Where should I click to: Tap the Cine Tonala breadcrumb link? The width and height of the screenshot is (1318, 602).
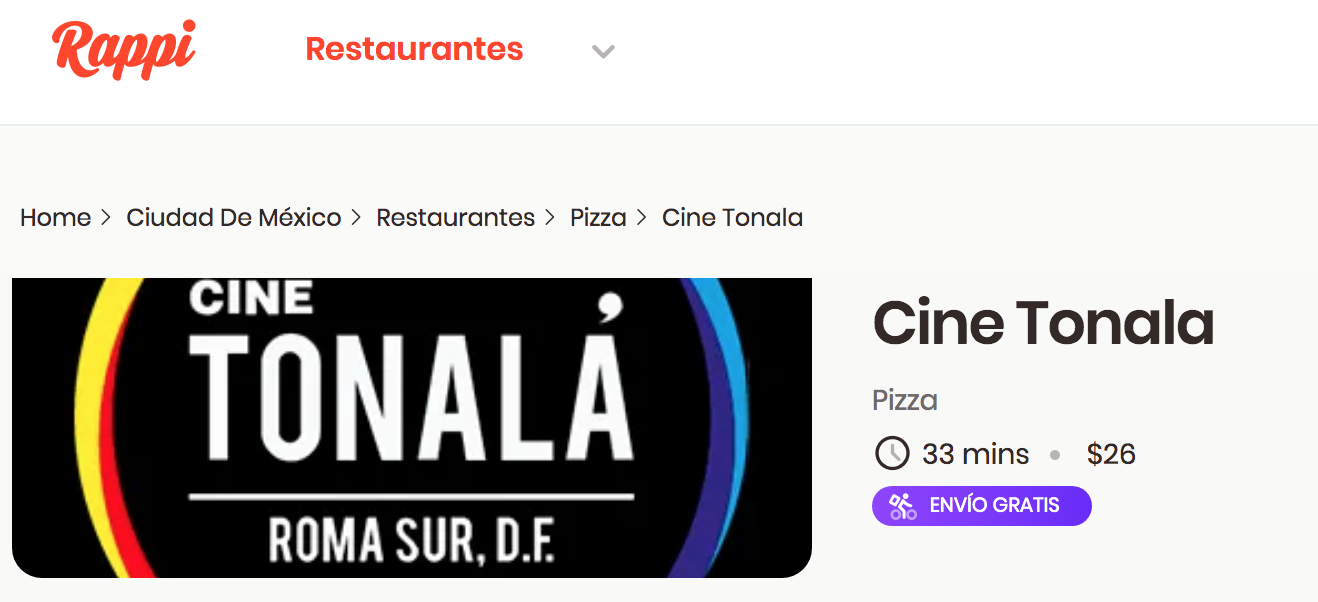click(x=732, y=217)
